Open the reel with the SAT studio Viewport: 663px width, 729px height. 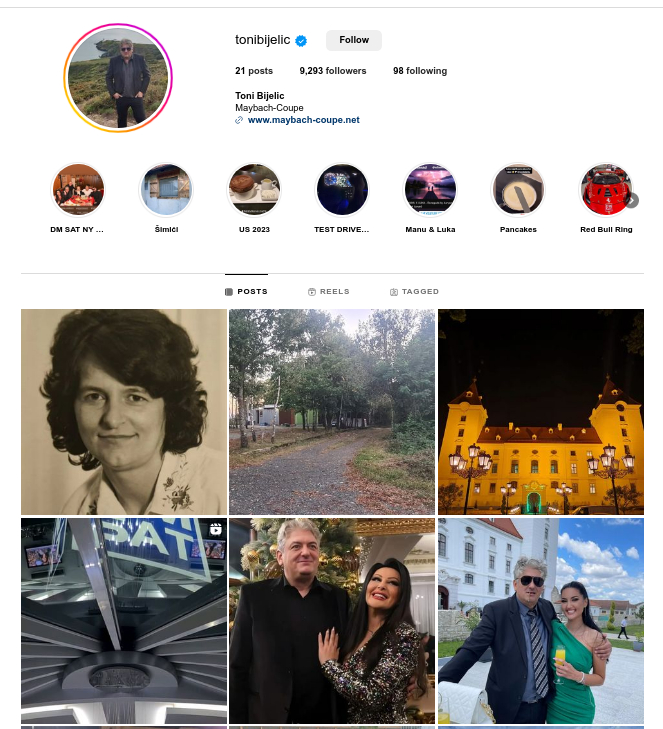(x=124, y=620)
